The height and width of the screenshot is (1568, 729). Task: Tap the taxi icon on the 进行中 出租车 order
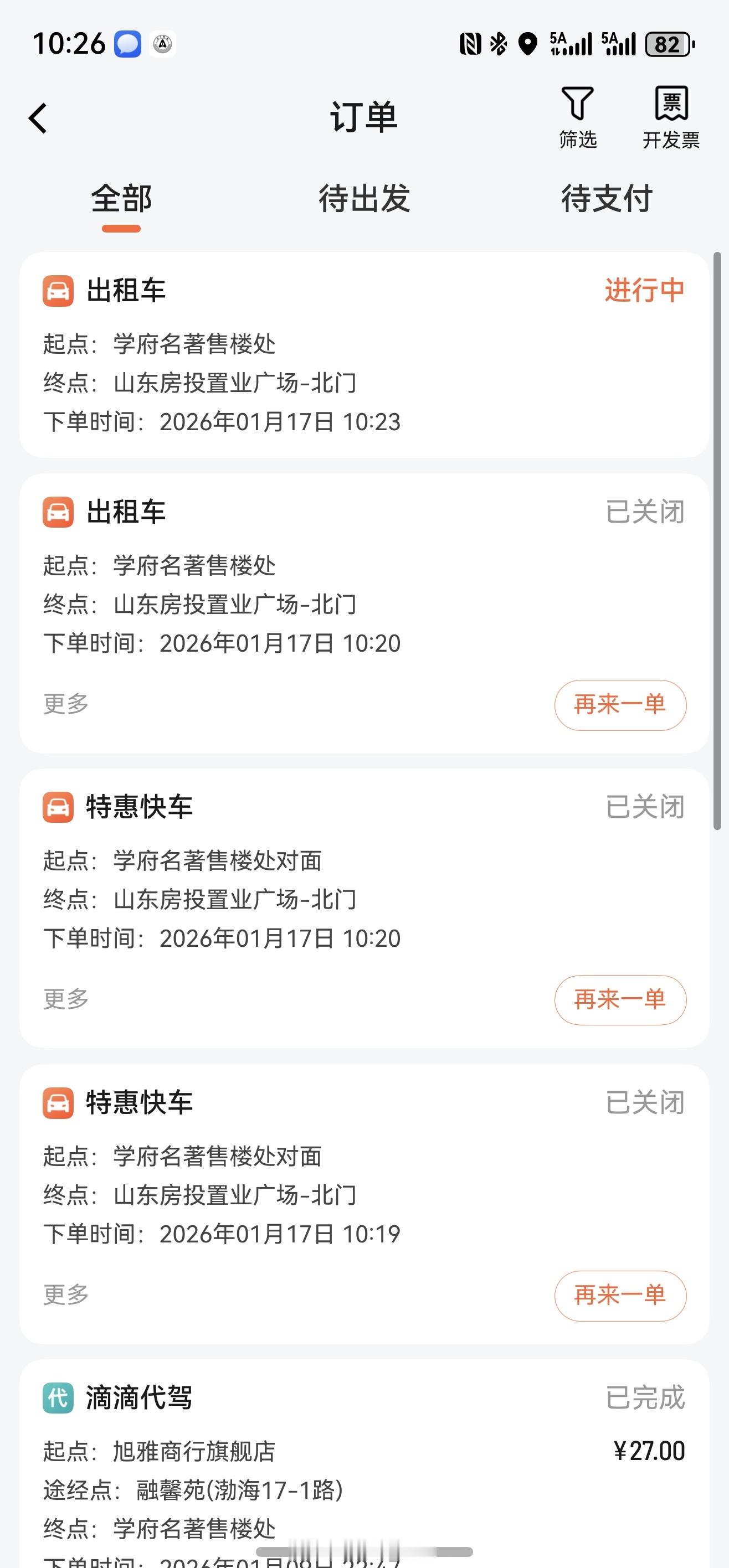57,290
